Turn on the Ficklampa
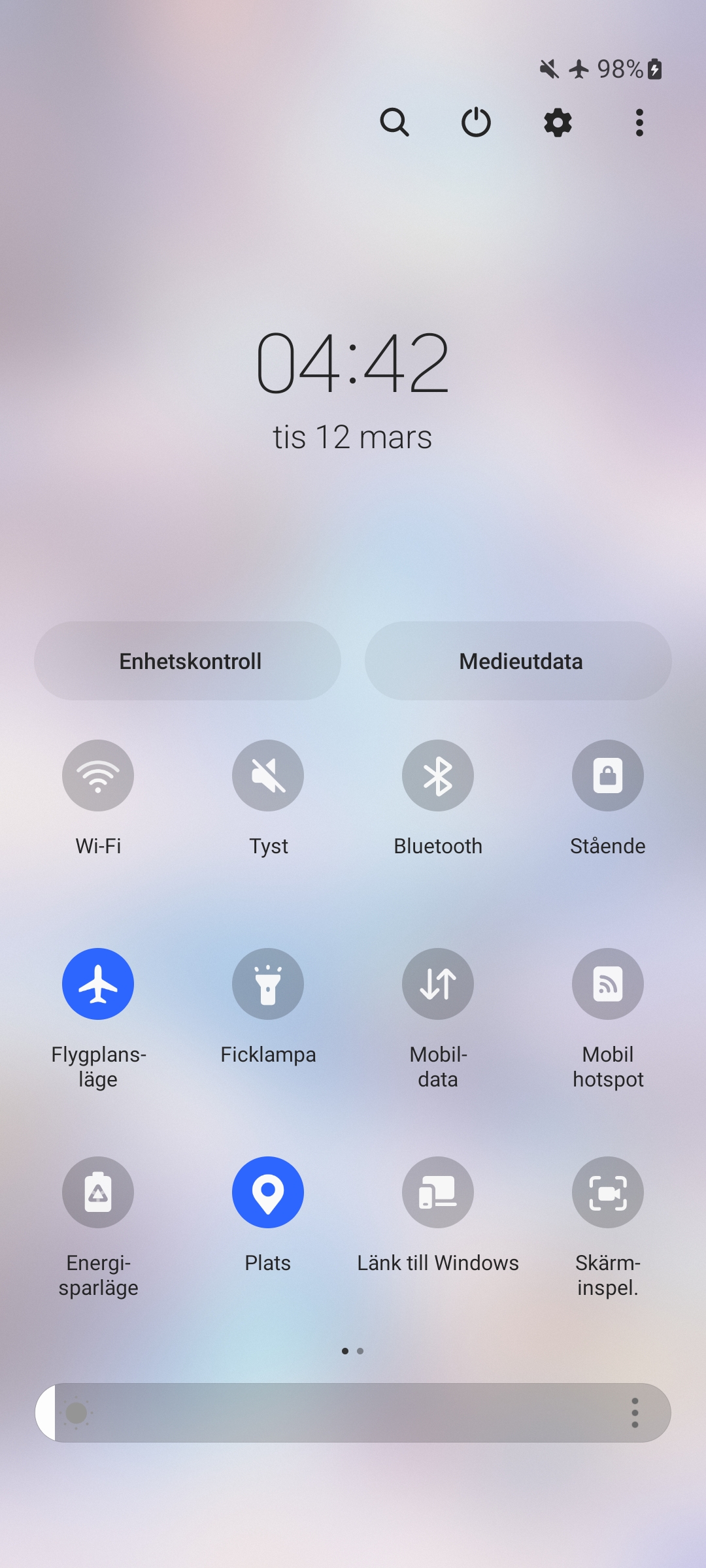This screenshot has height=1568, width=706. (268, 984)
